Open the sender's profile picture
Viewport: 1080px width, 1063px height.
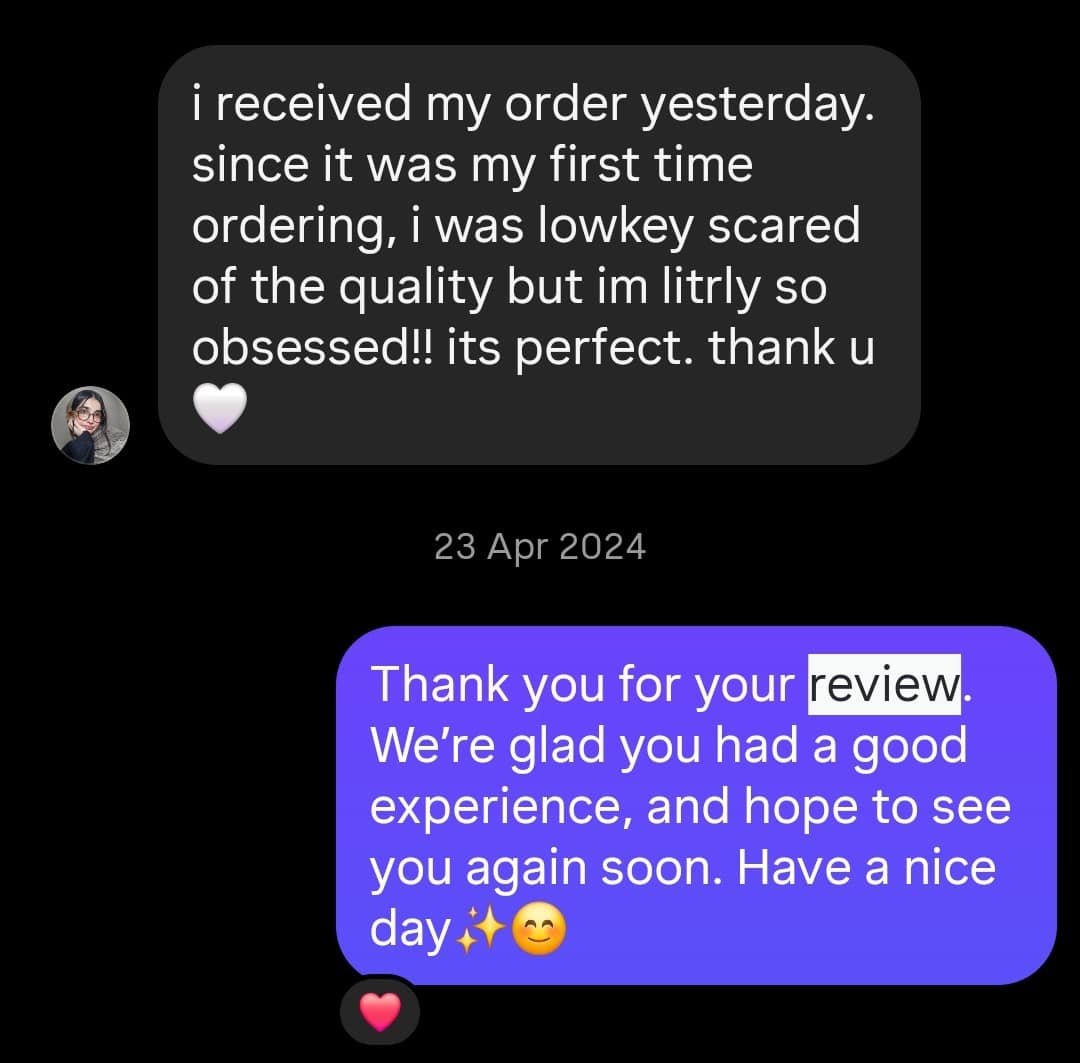[90, 425]
